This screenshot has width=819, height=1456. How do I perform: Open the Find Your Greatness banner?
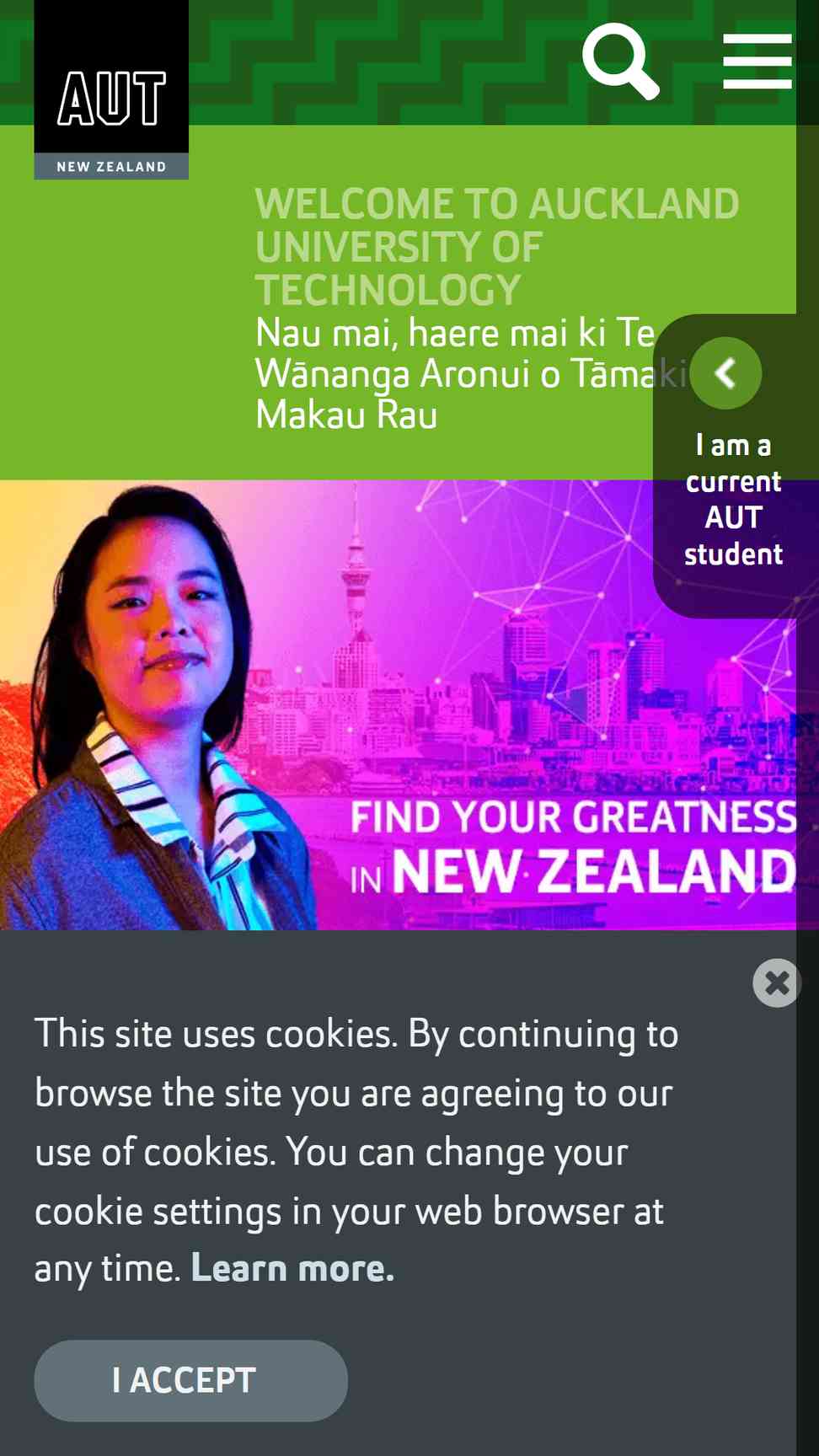tap(398, 705)
